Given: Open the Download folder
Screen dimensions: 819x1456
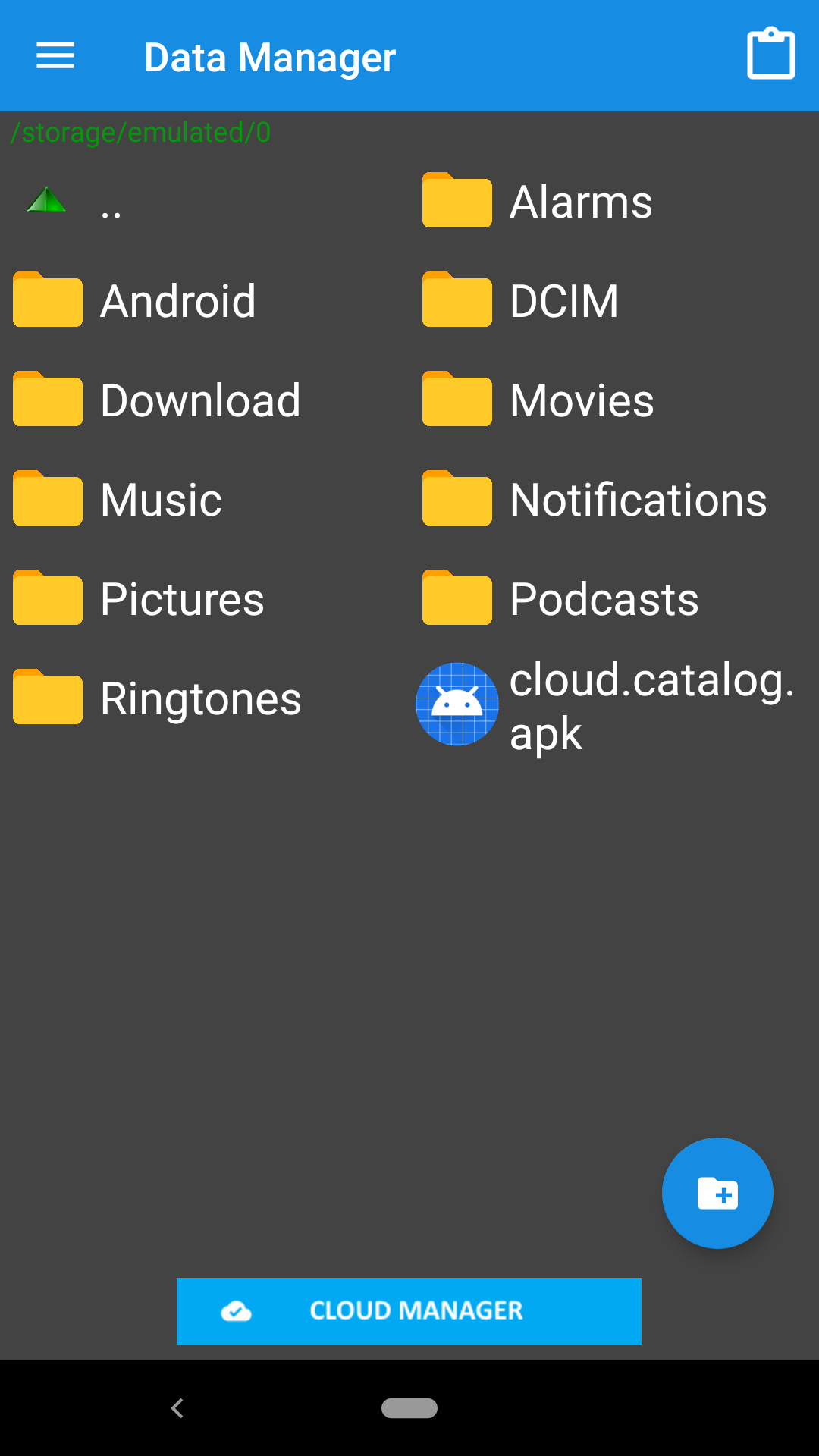Looking at the screenshot, I should tap(205, 400).
